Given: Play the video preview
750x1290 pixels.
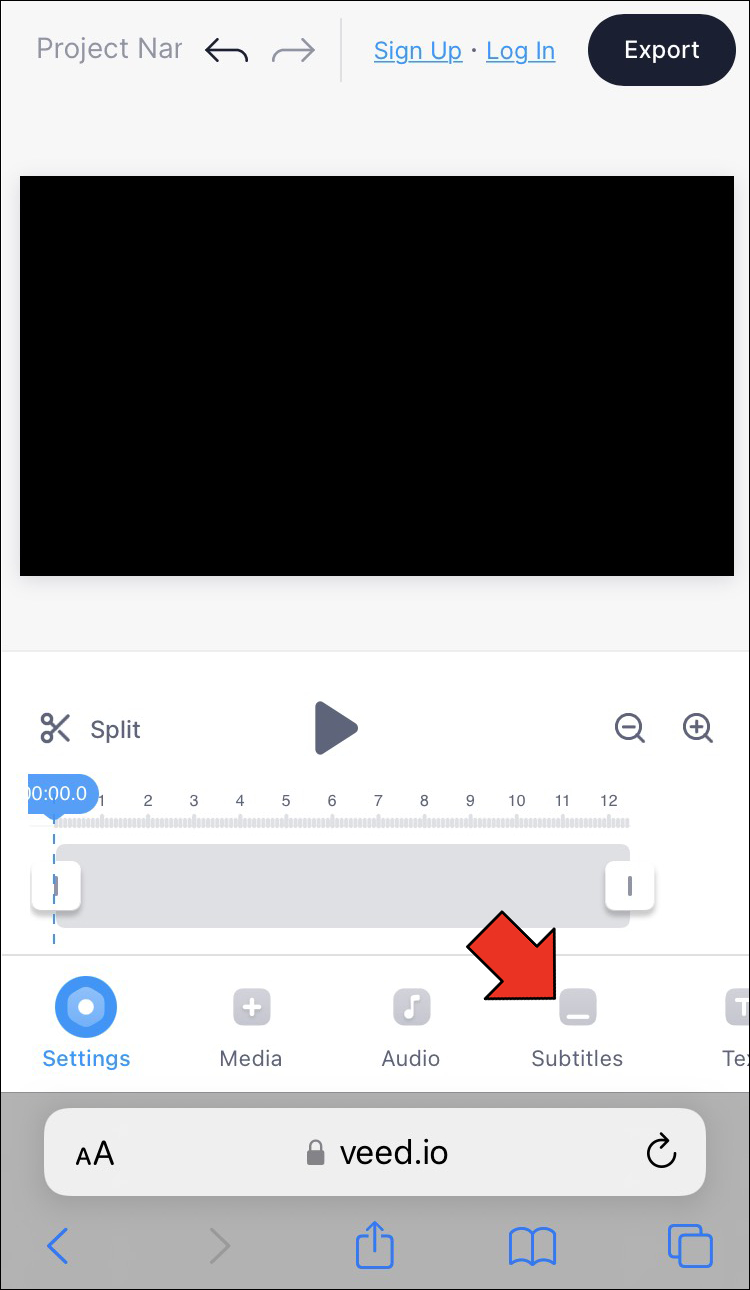Looking at the screenshot, I should [x=336, y=728].
